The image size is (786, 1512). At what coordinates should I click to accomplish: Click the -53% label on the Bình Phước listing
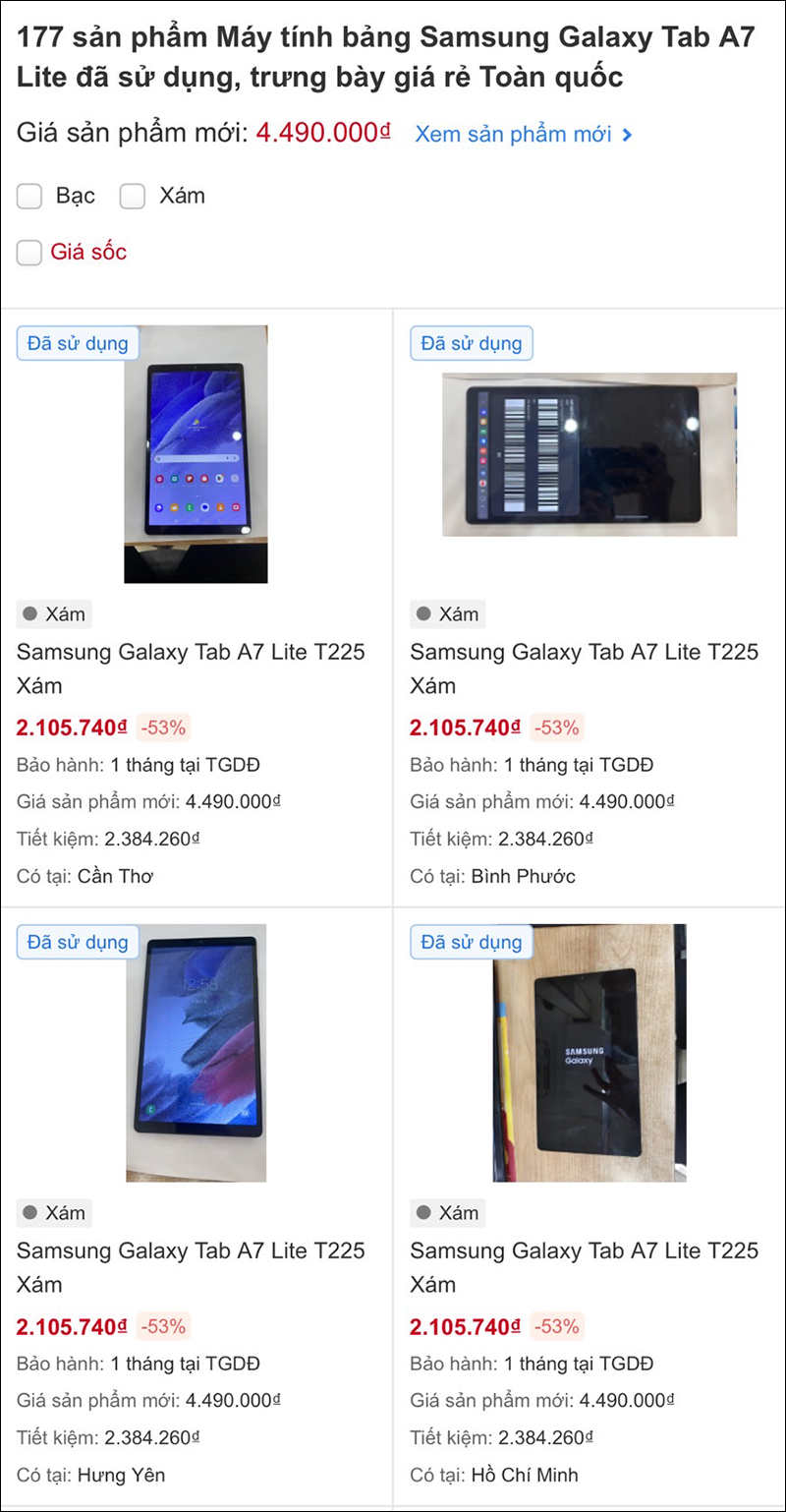(x=556, y=727)
